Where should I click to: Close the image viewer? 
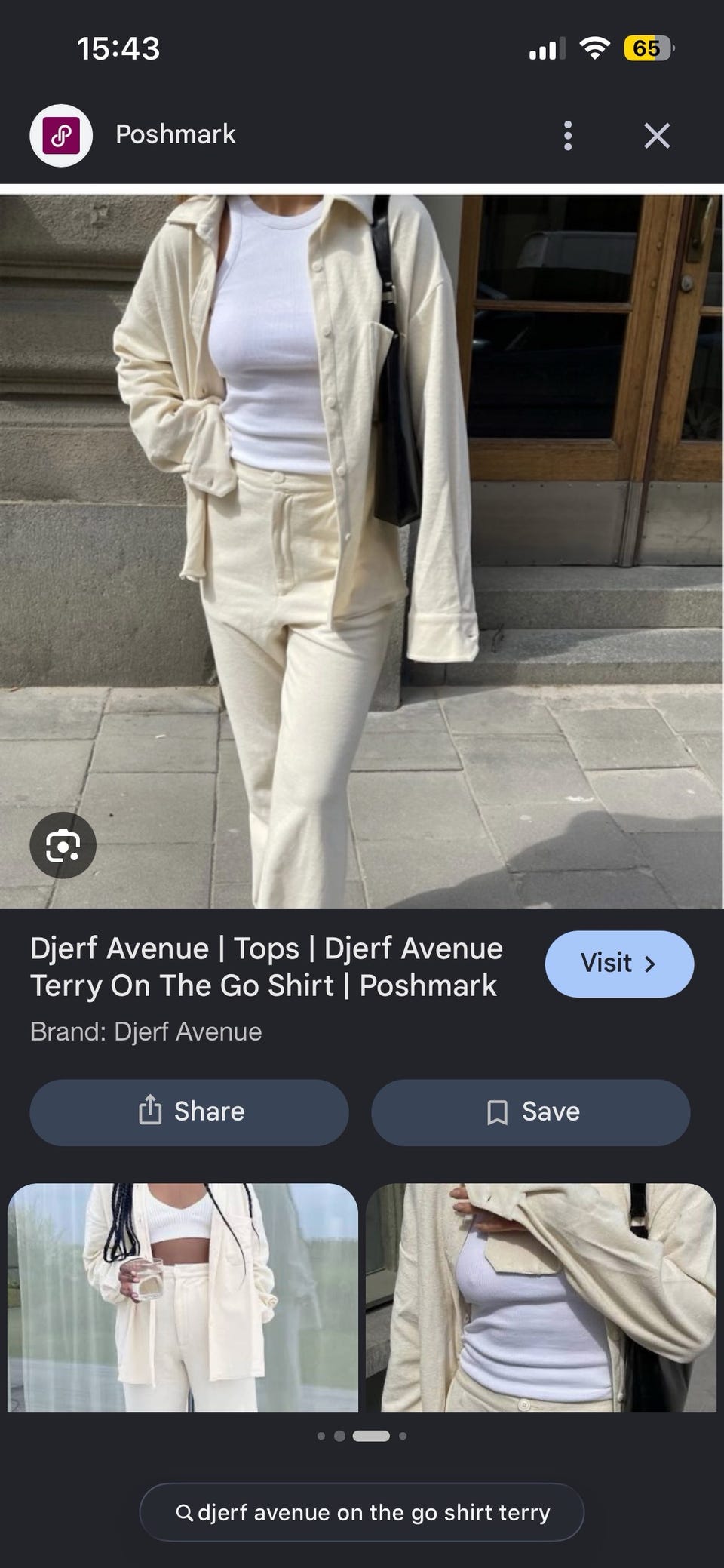657,136
